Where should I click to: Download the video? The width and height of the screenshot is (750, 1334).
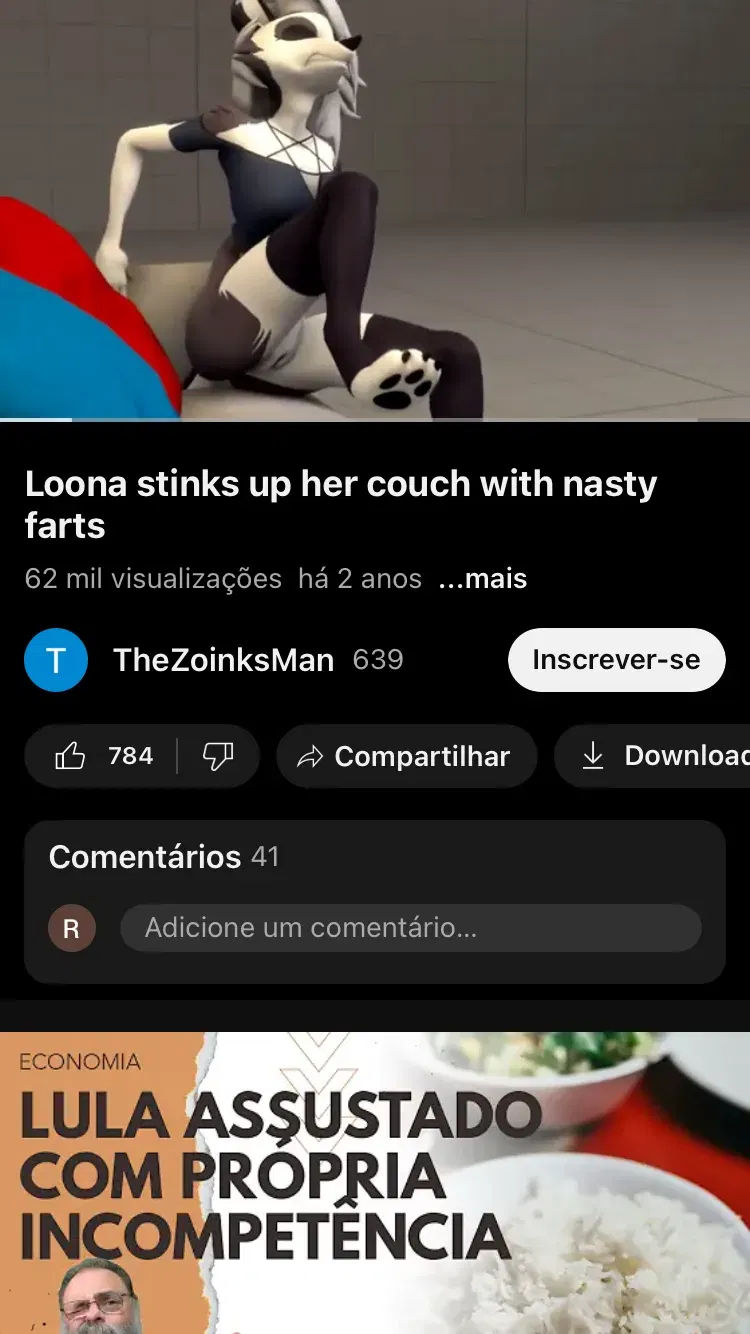tap(652, 756)
